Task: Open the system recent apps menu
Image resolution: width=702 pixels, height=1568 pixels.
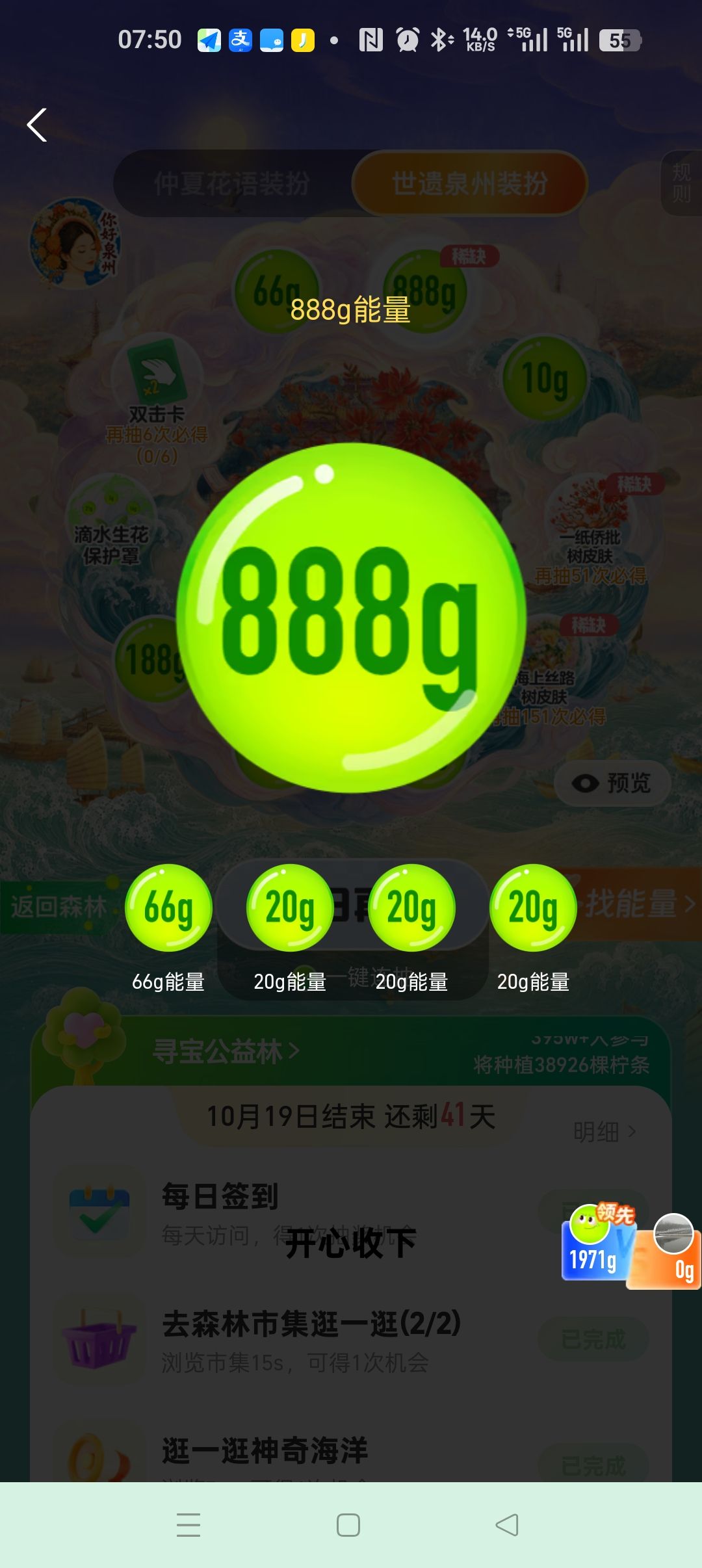Action: 188,1525
